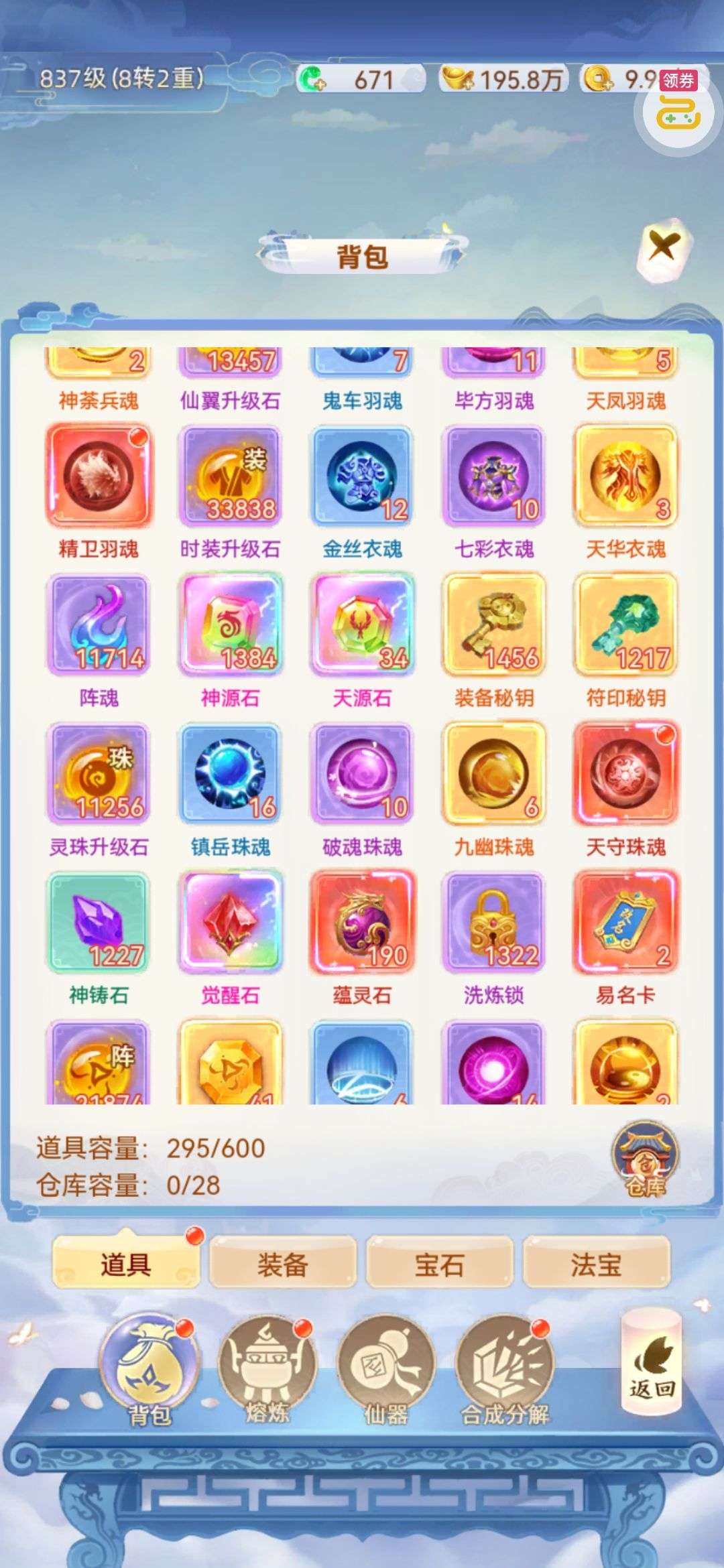724x1568 pixels.
Task: Switch to the 装备 tab
Action: pos(282,1264)
